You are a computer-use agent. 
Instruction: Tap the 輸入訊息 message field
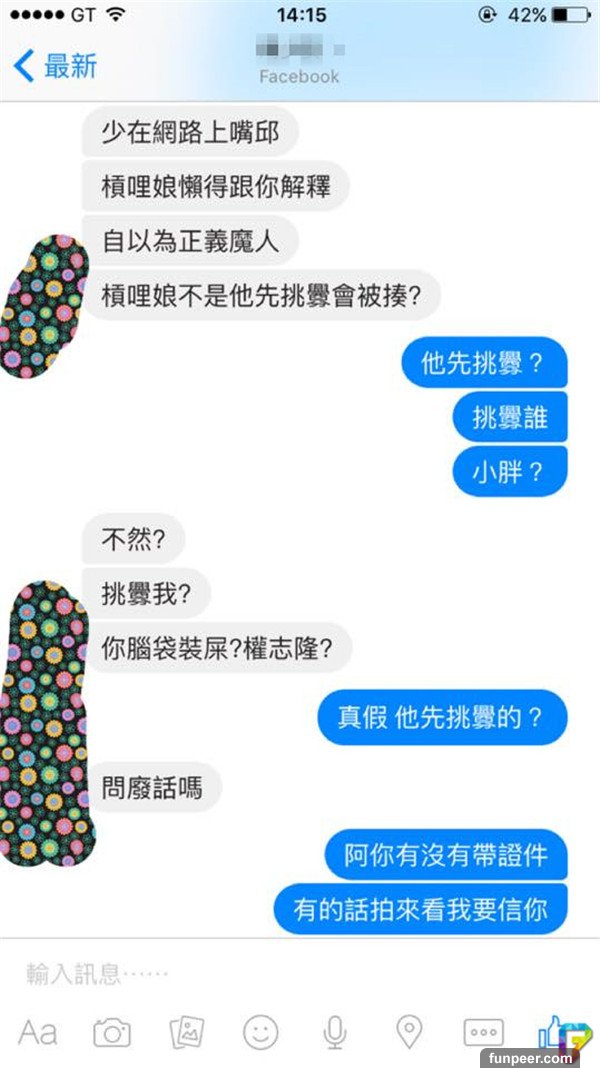(280, 973)
